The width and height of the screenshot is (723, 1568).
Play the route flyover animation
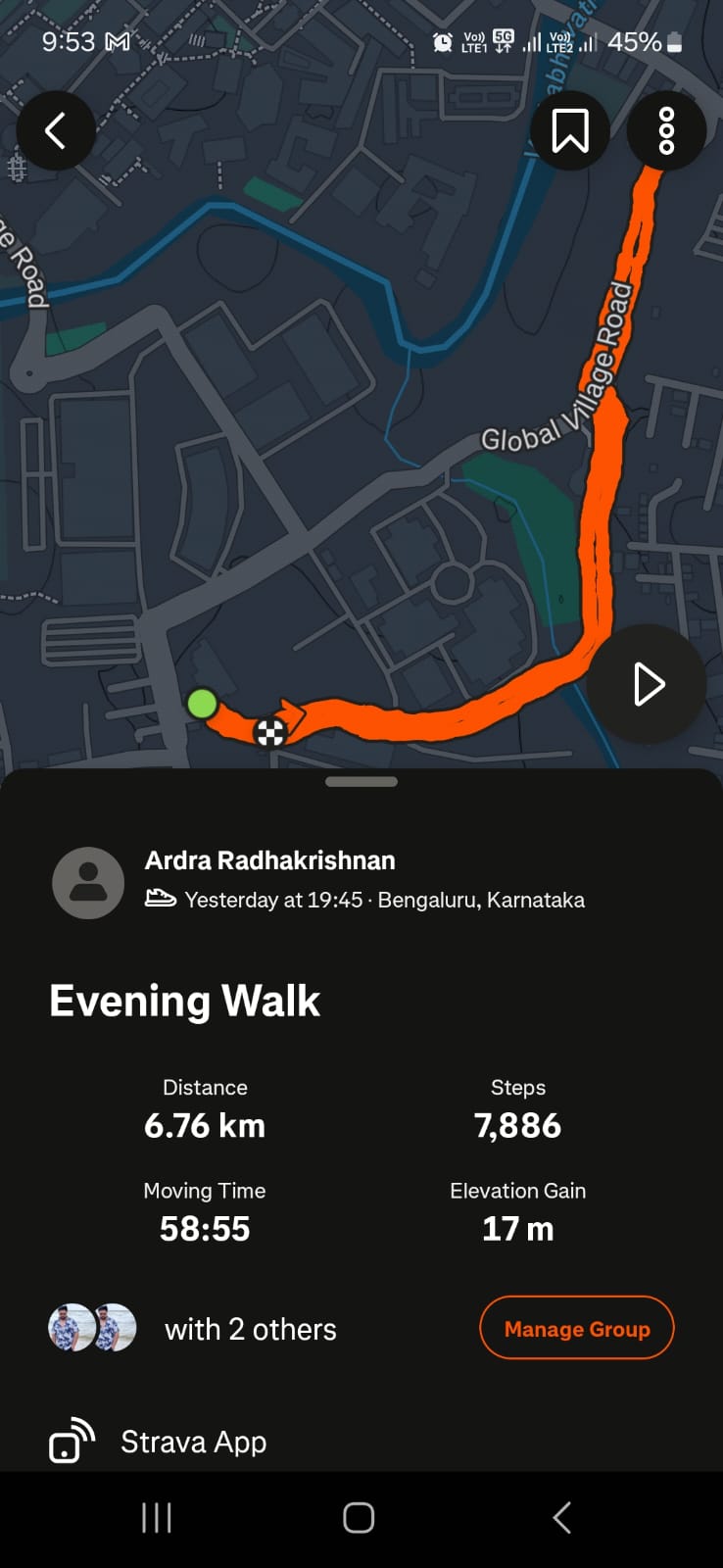coord(648,684)
